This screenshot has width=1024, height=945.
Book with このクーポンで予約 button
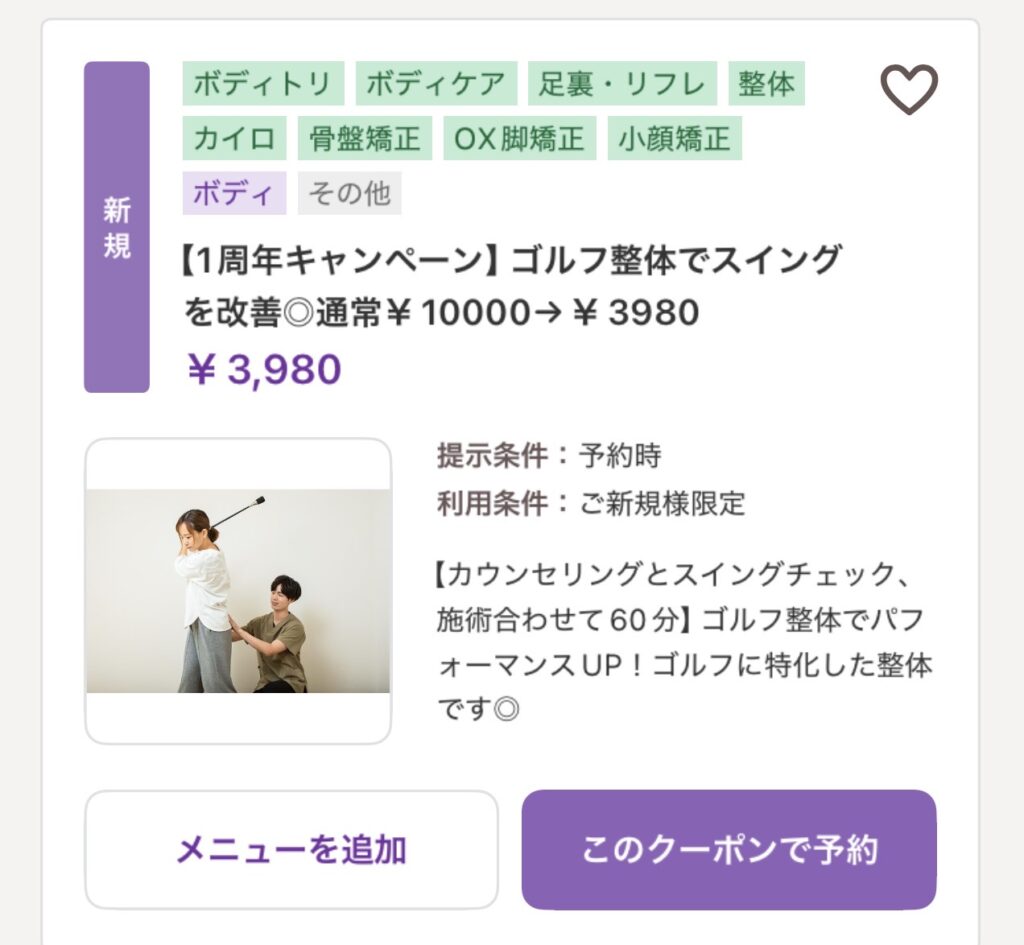[729, 850]
